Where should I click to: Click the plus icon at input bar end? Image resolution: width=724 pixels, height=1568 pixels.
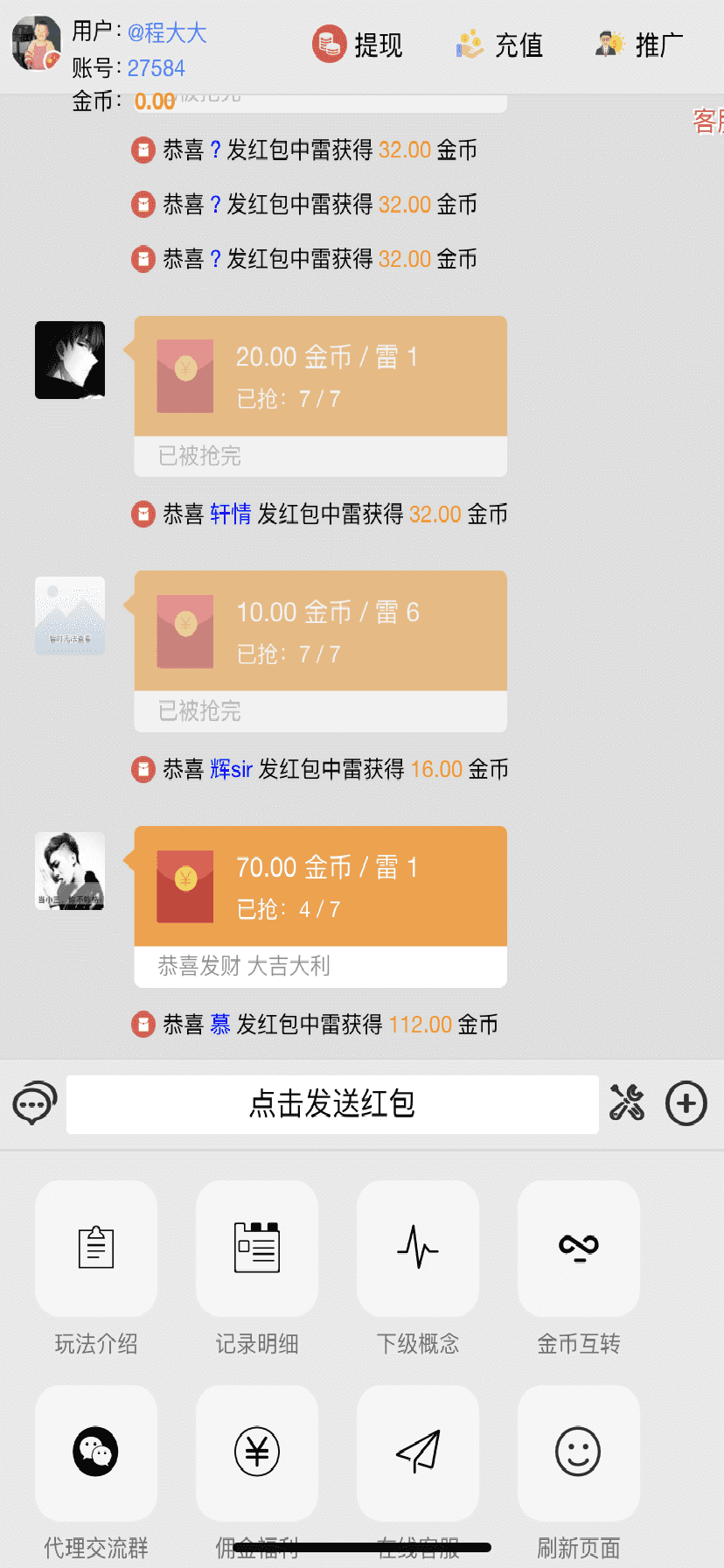686,1104
